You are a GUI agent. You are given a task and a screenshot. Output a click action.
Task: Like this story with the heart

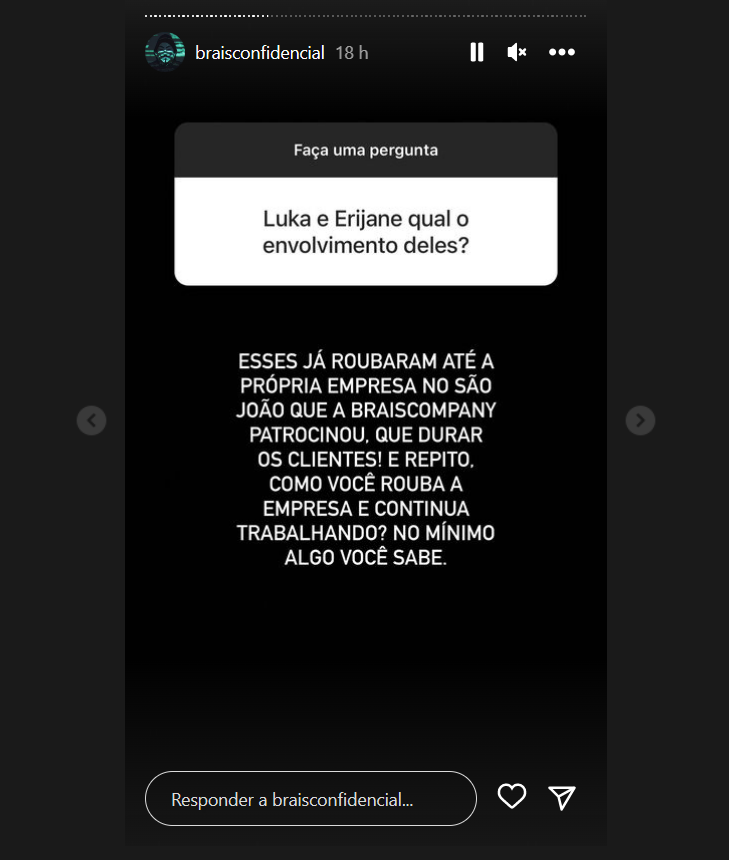pos(512,797)
